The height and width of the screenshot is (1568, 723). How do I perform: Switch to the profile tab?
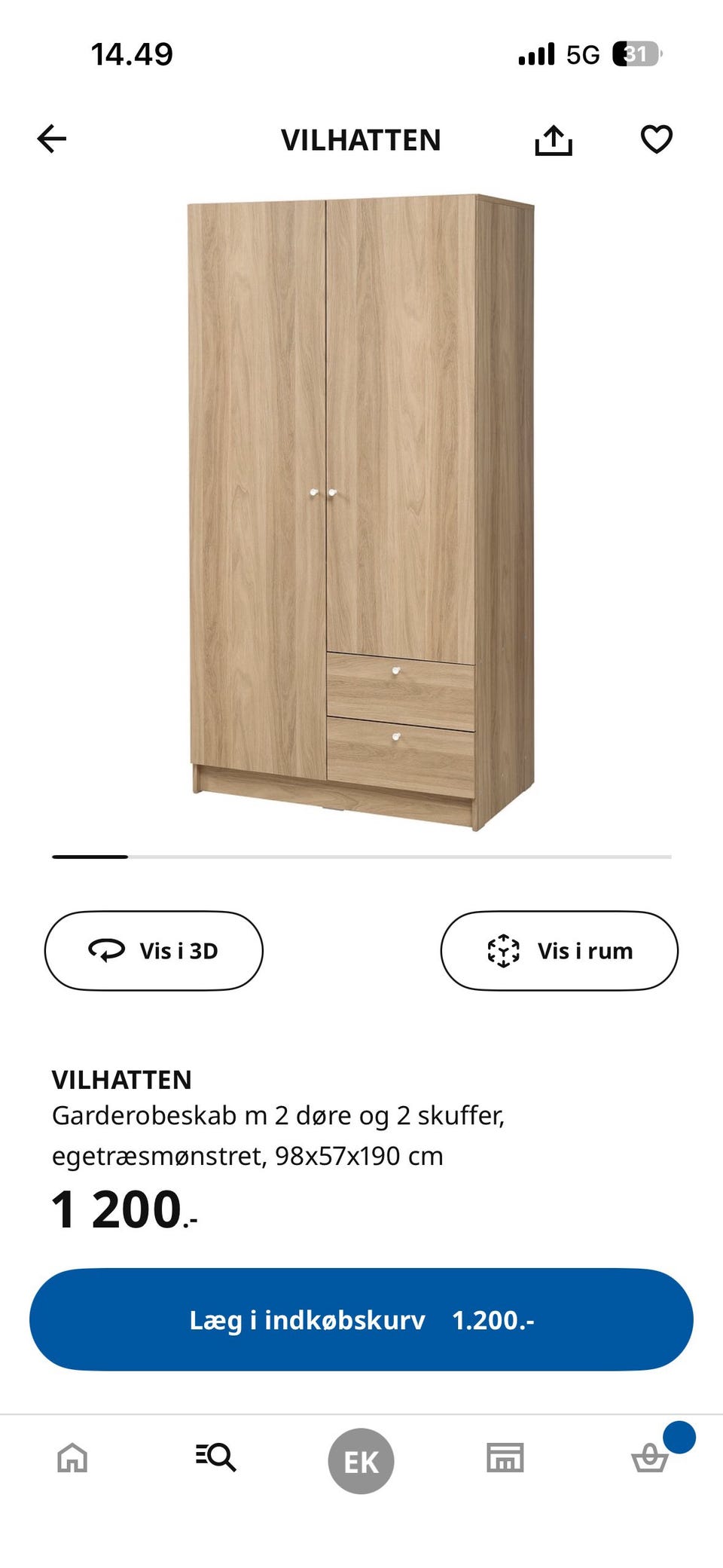(361, 1459)
